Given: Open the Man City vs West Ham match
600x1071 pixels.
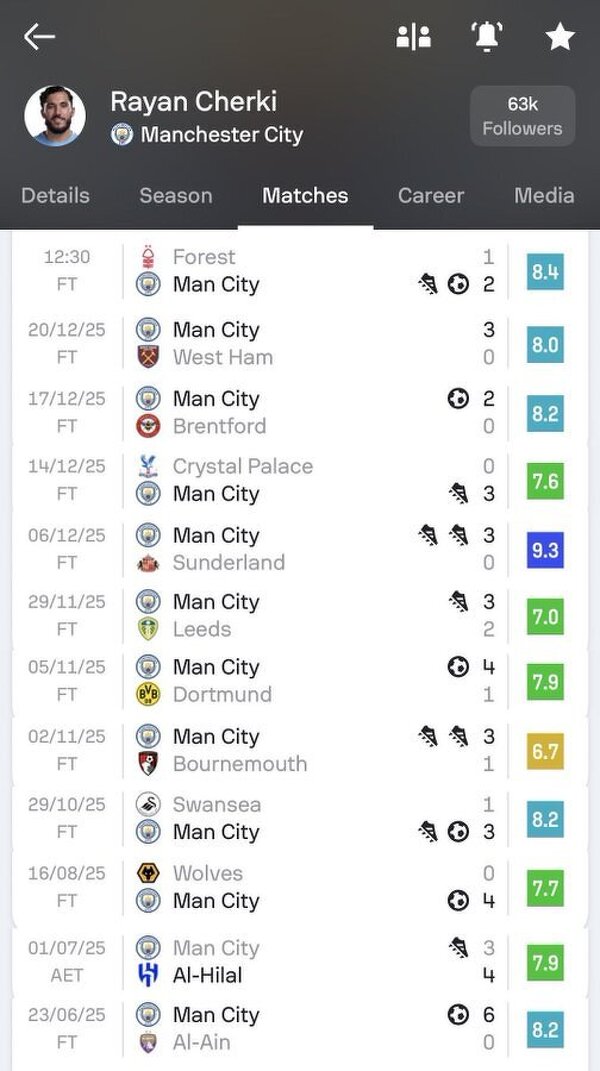Looking at the screenshot, I should 300,344.
